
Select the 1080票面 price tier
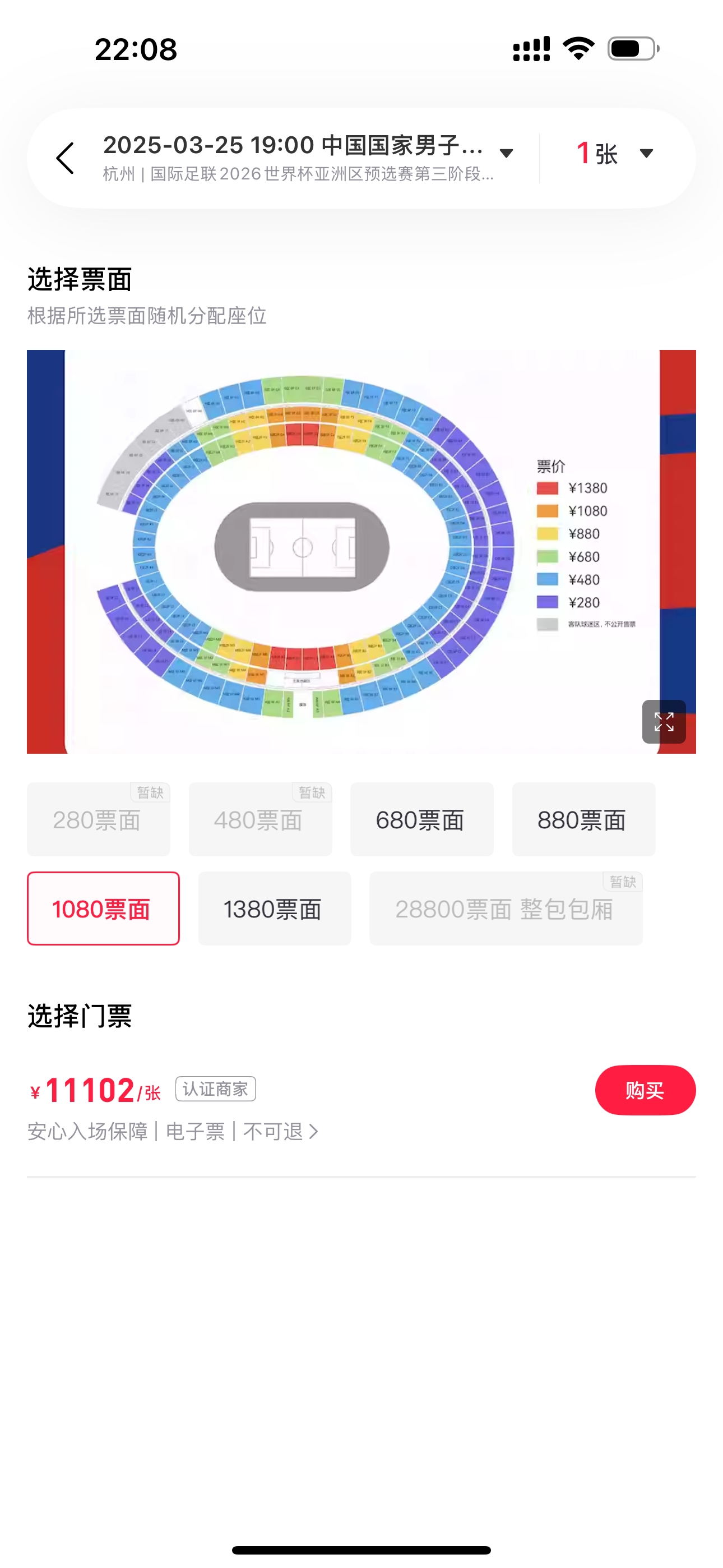coord(103,908)
